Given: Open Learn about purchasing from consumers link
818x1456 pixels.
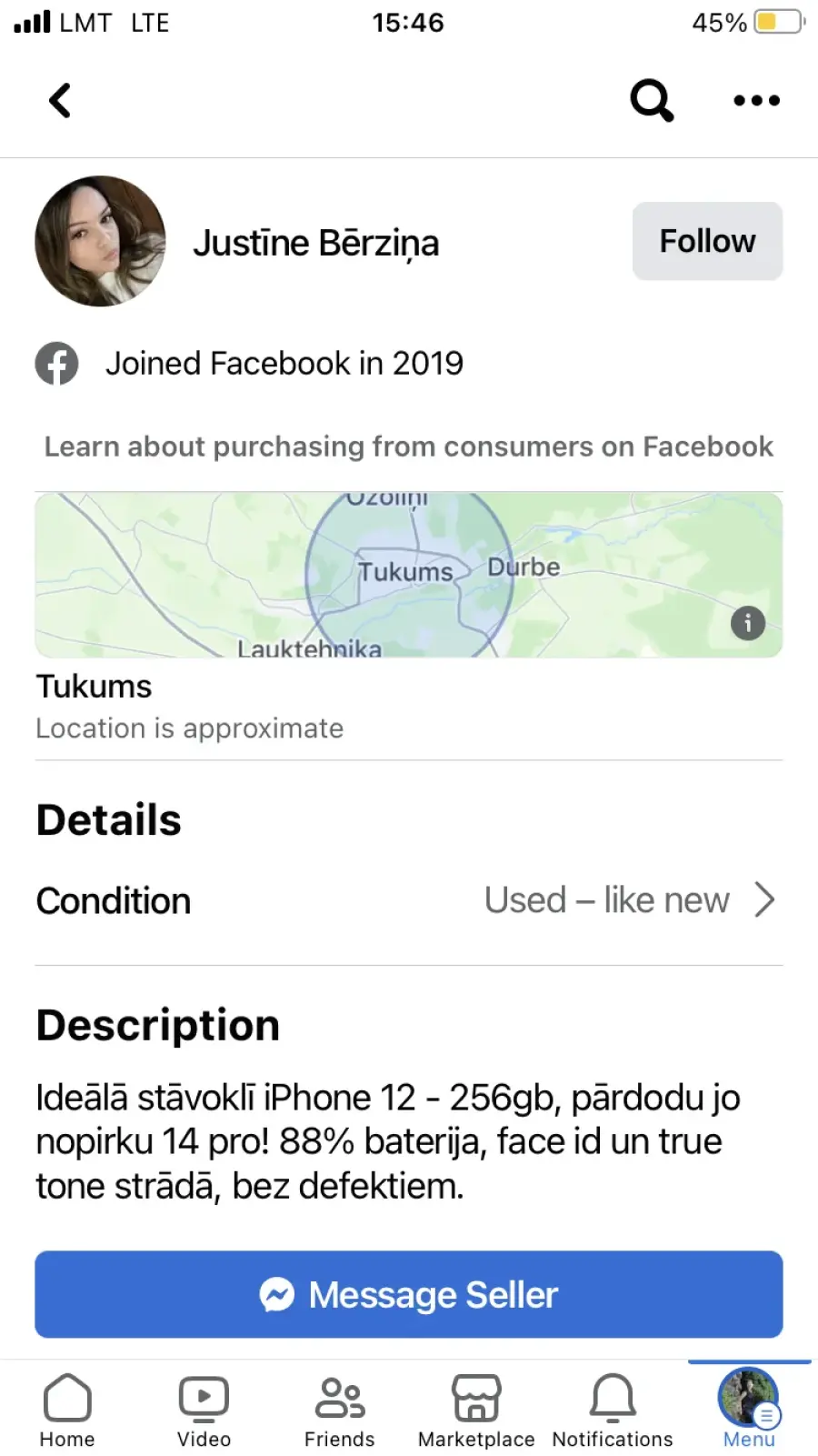Looking at the screenshot, I should [x=409, y=447].
